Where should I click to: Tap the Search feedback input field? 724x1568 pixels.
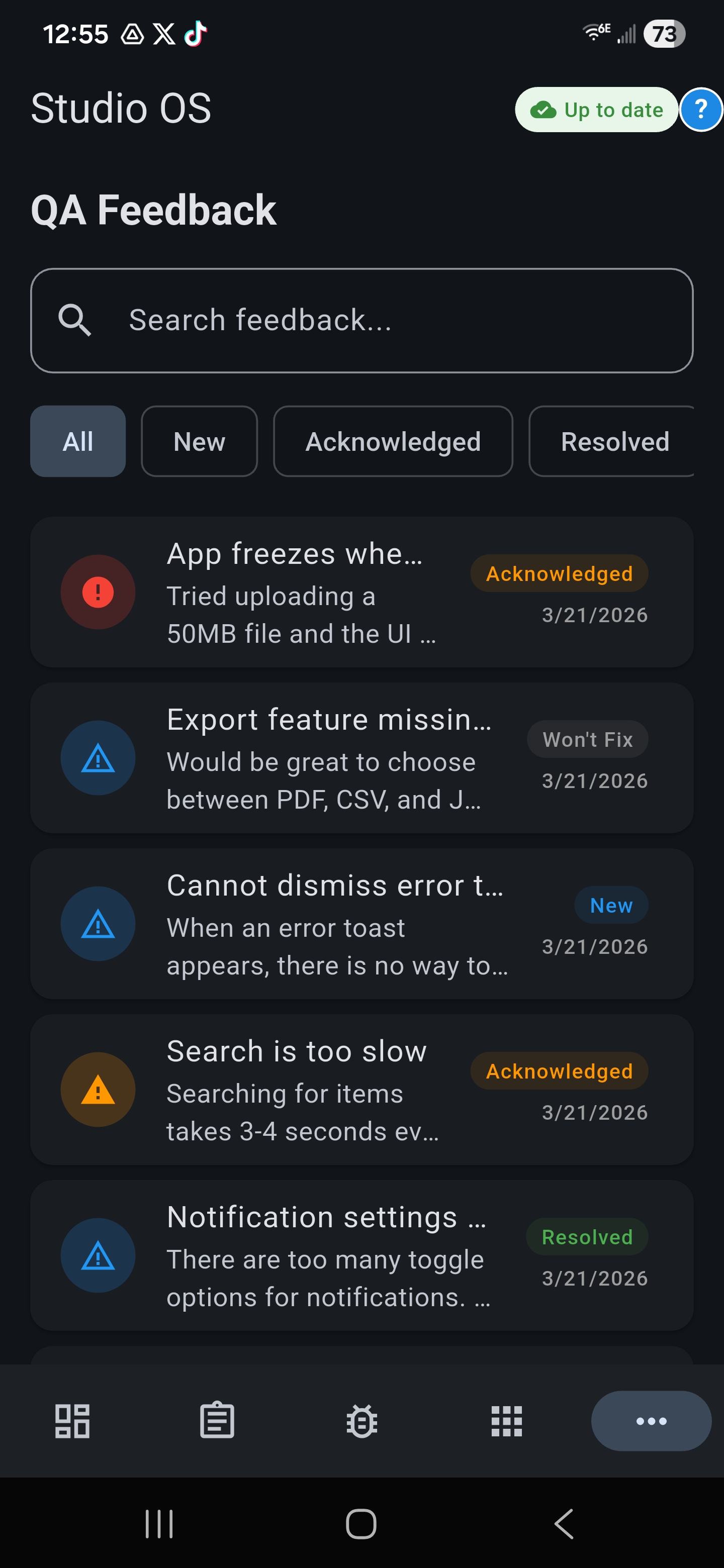point(361,319)
